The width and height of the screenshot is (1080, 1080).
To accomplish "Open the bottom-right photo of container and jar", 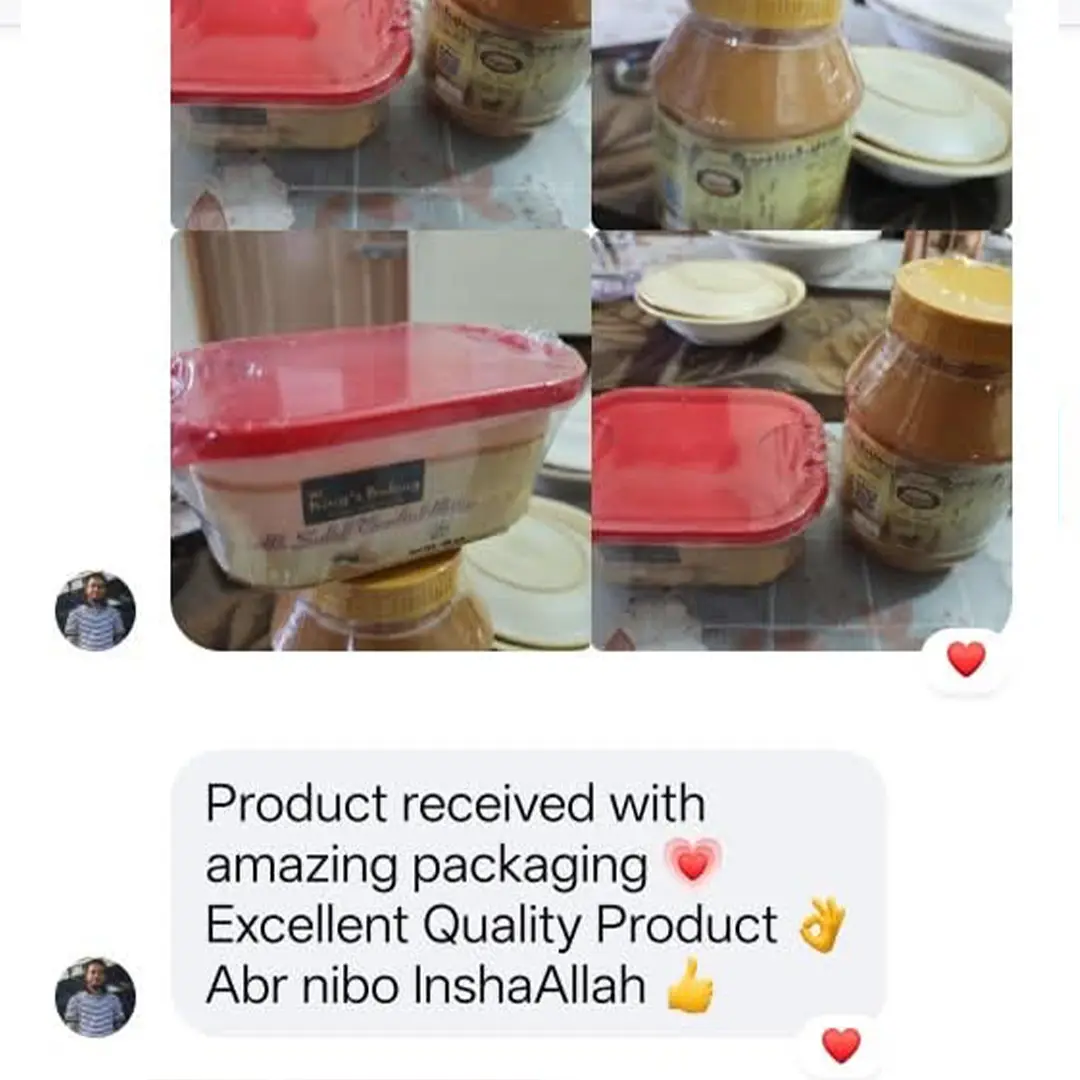I will click(801, 440).
